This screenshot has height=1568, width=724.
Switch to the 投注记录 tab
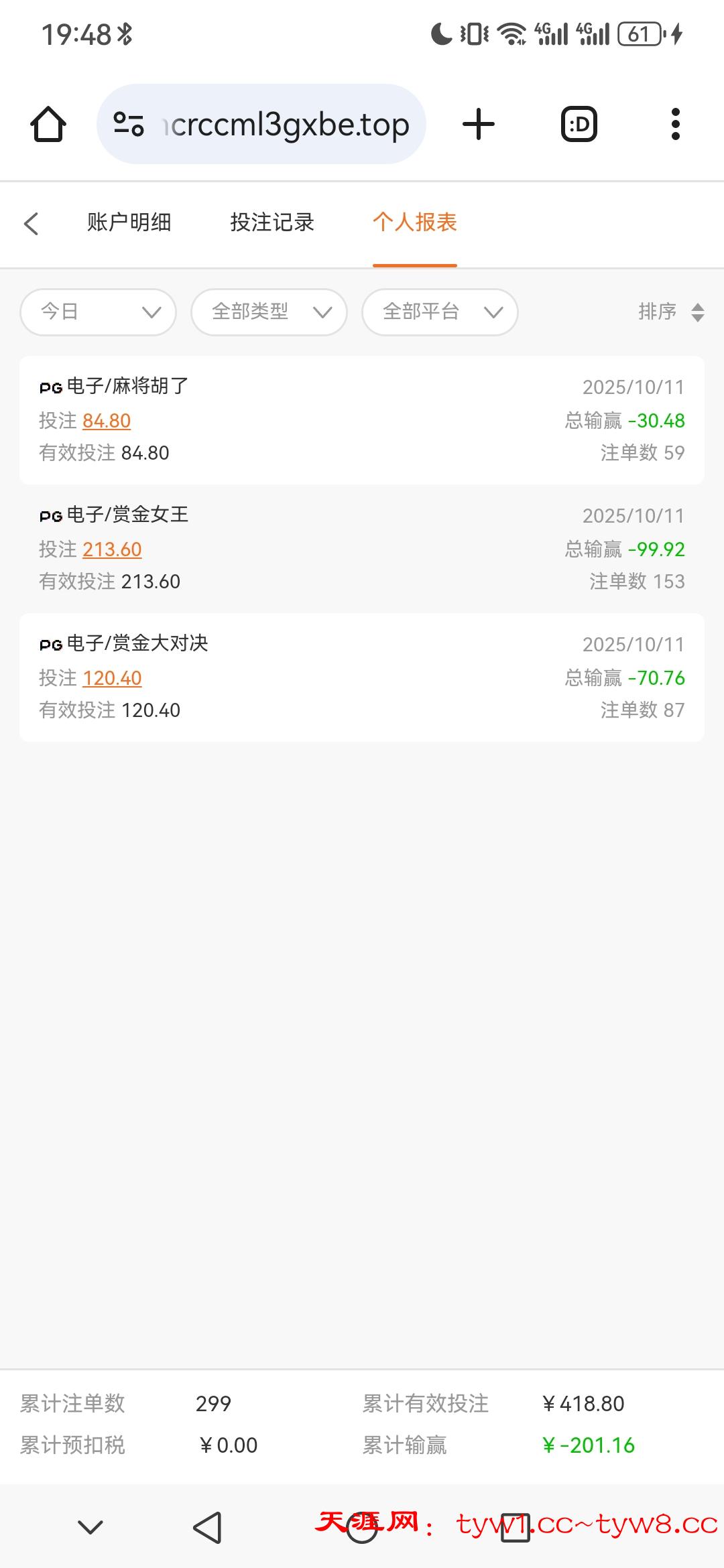pos(271,222)
